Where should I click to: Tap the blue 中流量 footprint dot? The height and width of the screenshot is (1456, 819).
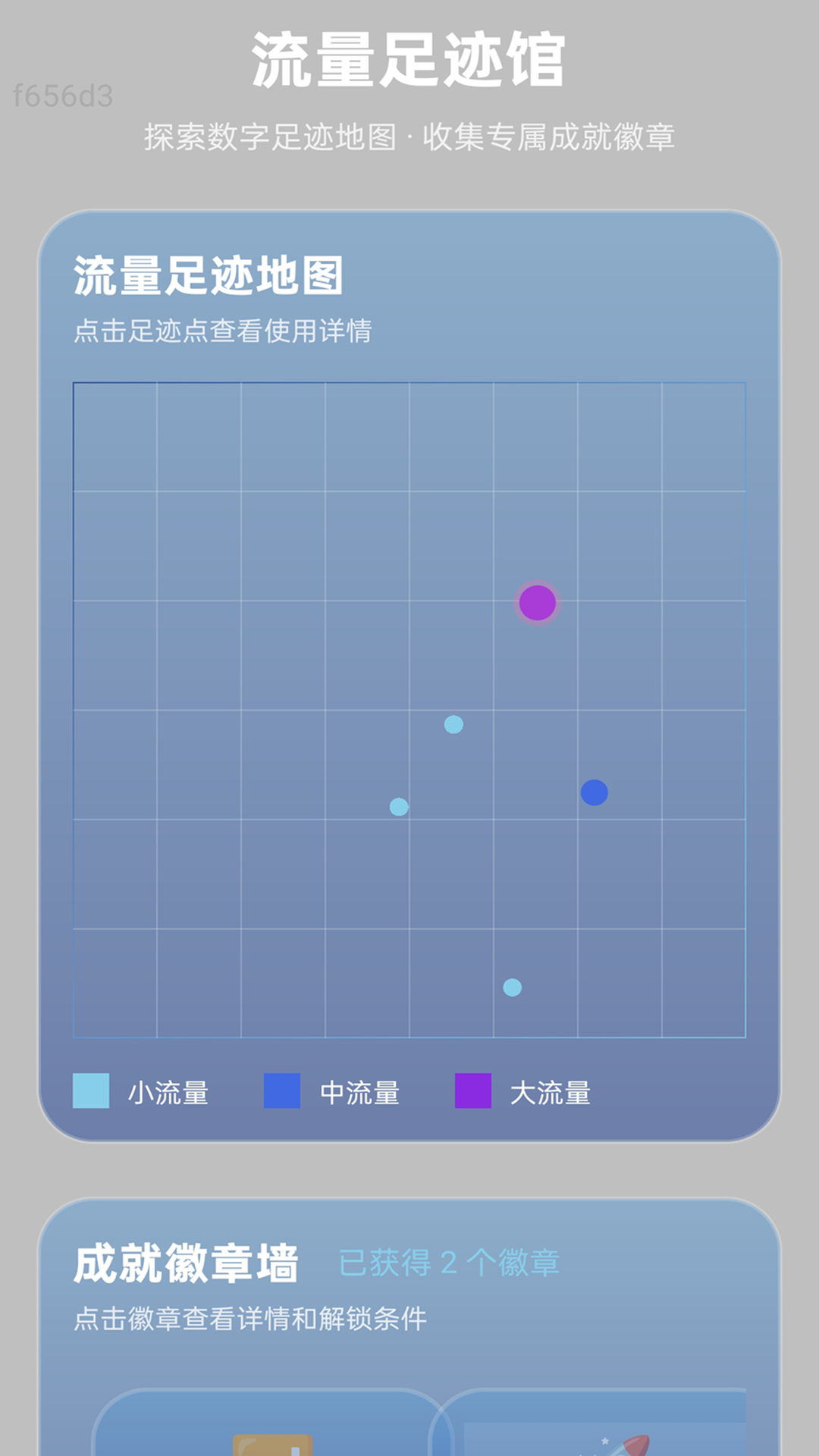point(596,793)
